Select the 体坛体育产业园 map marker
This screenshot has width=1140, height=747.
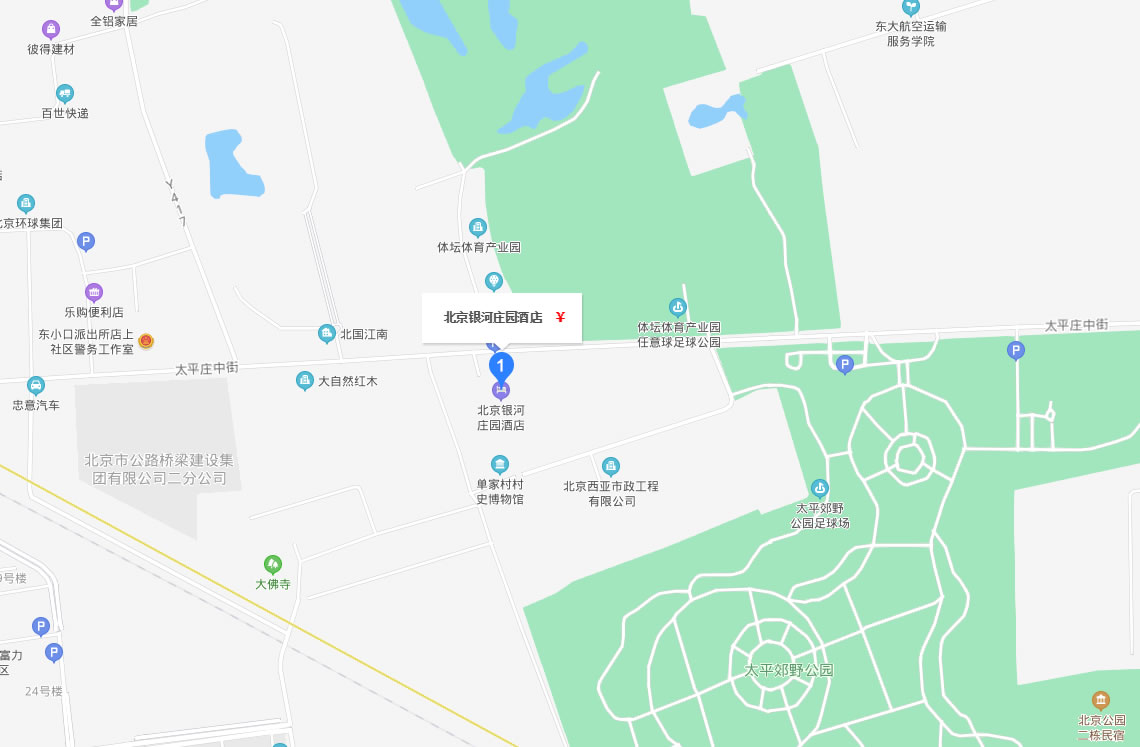(478, 227)
